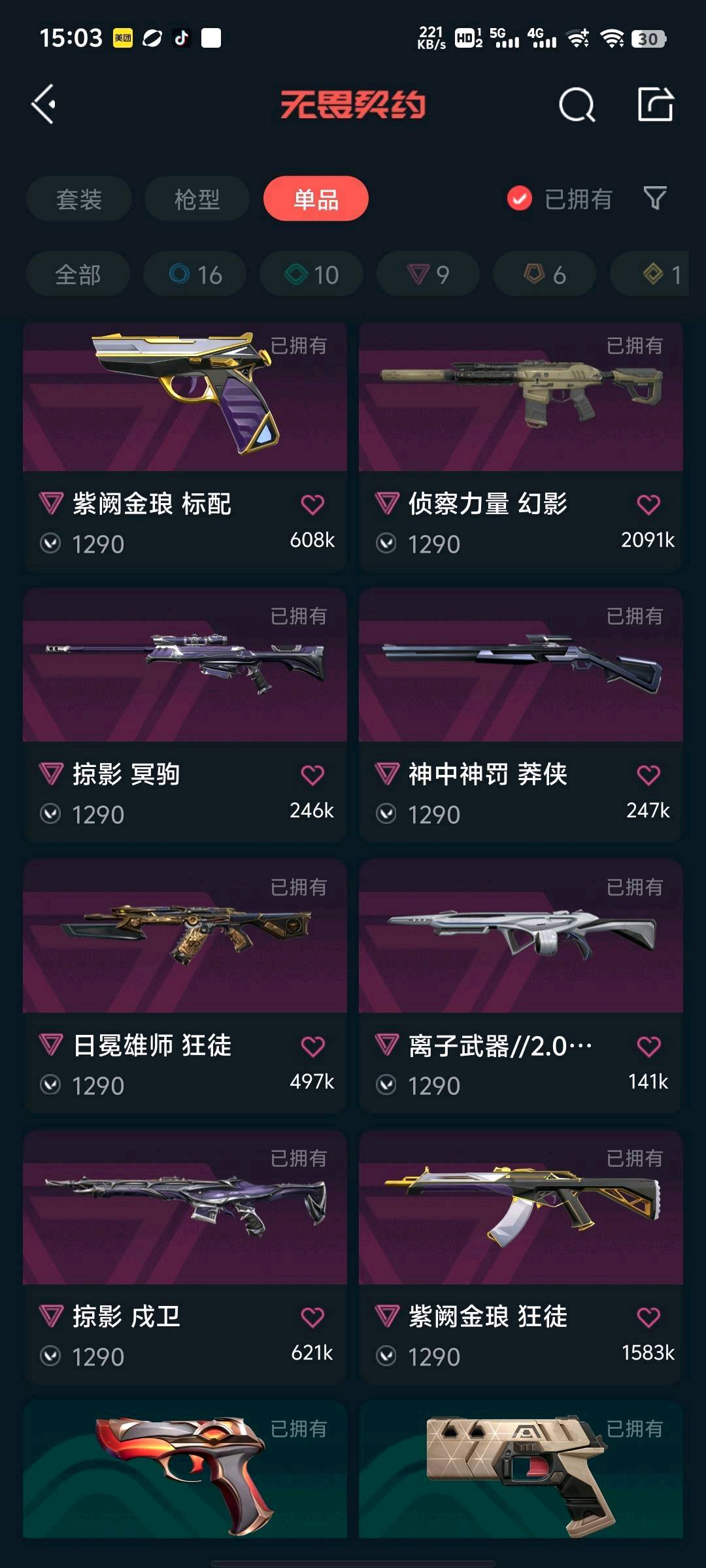Switch to the 枪型 tab

pyautogui.click(x=197, y=199)
